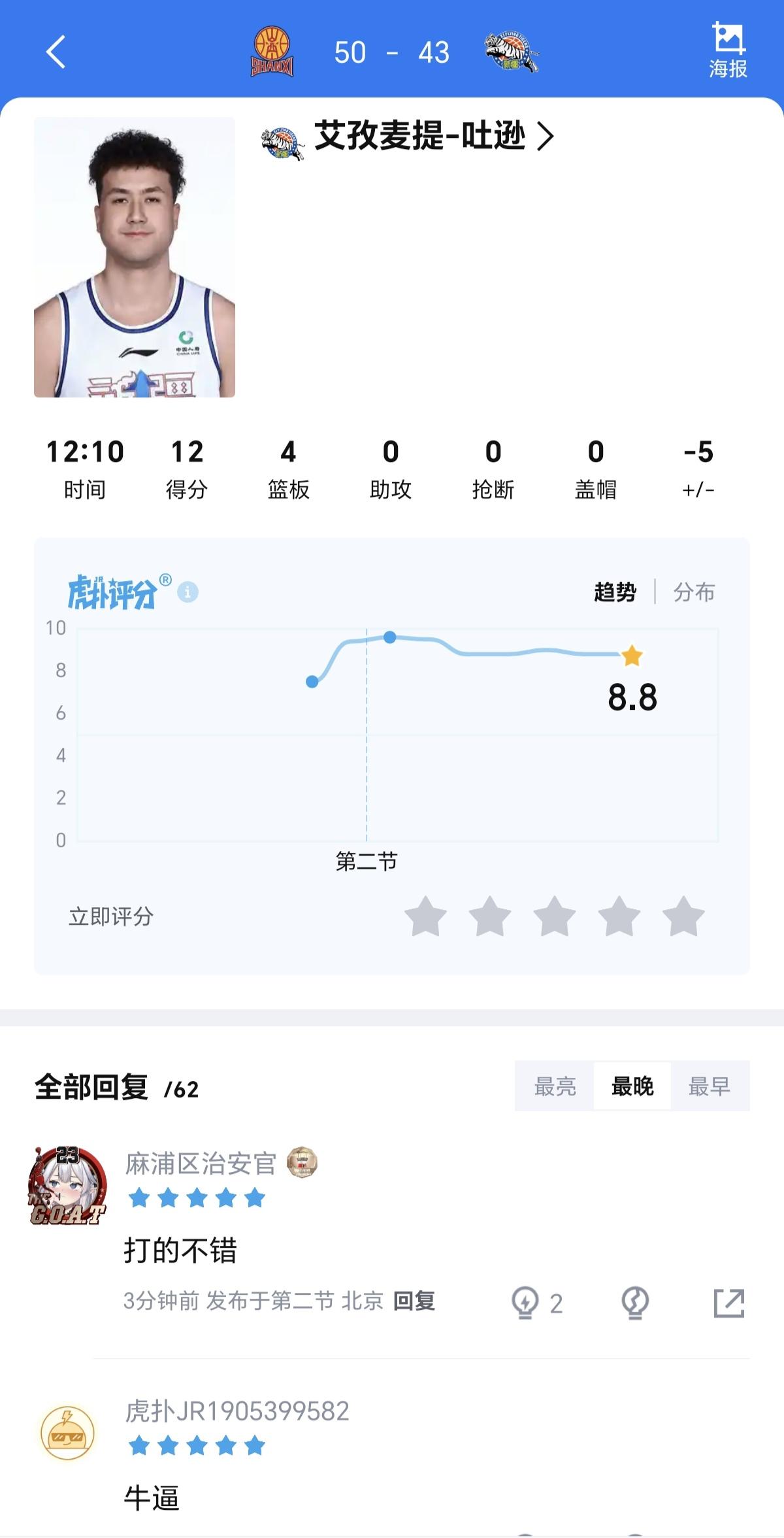View 虎扑JR1905399582's profile
This screenshot has width=784, height=1538.
[x=67, y=1434]
